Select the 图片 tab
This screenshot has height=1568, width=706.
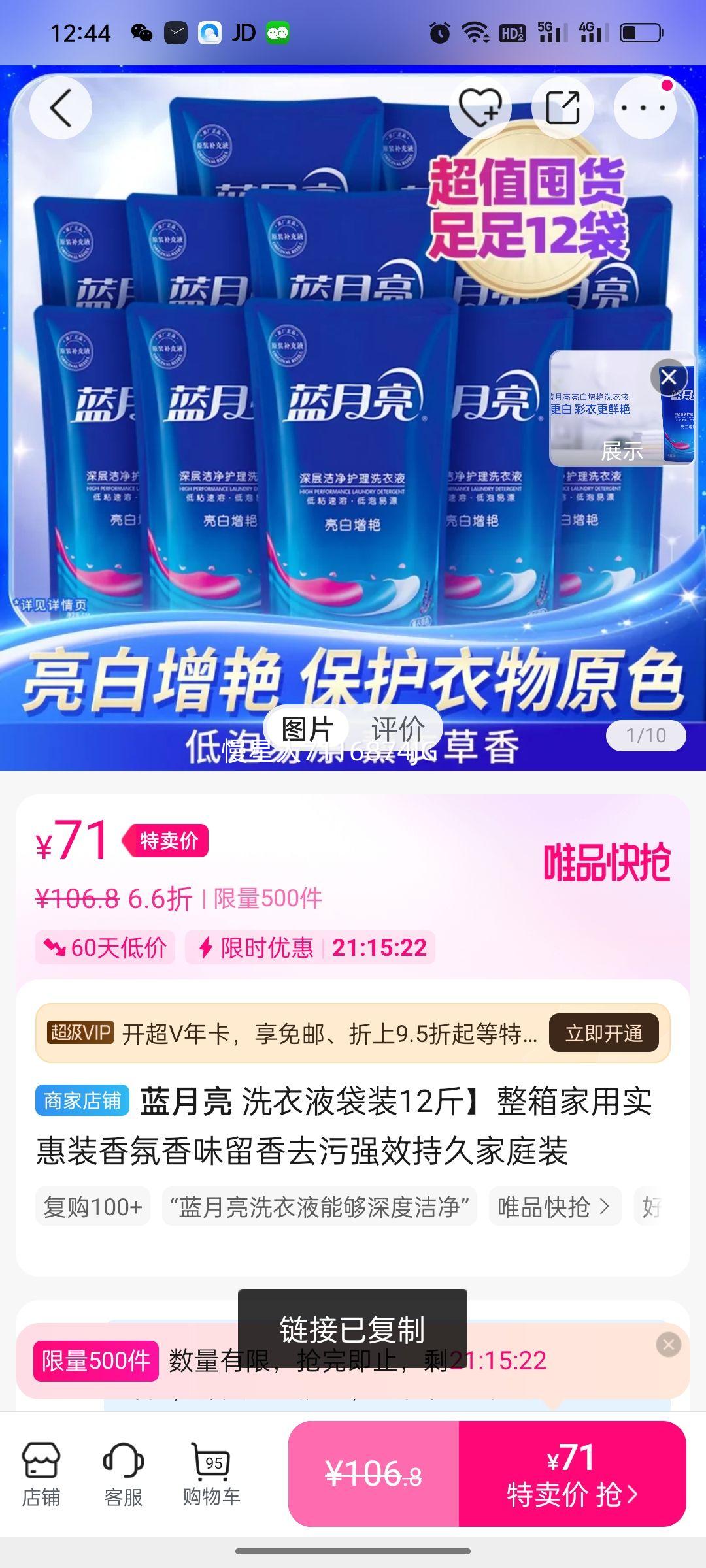click(x=307, y=728)
